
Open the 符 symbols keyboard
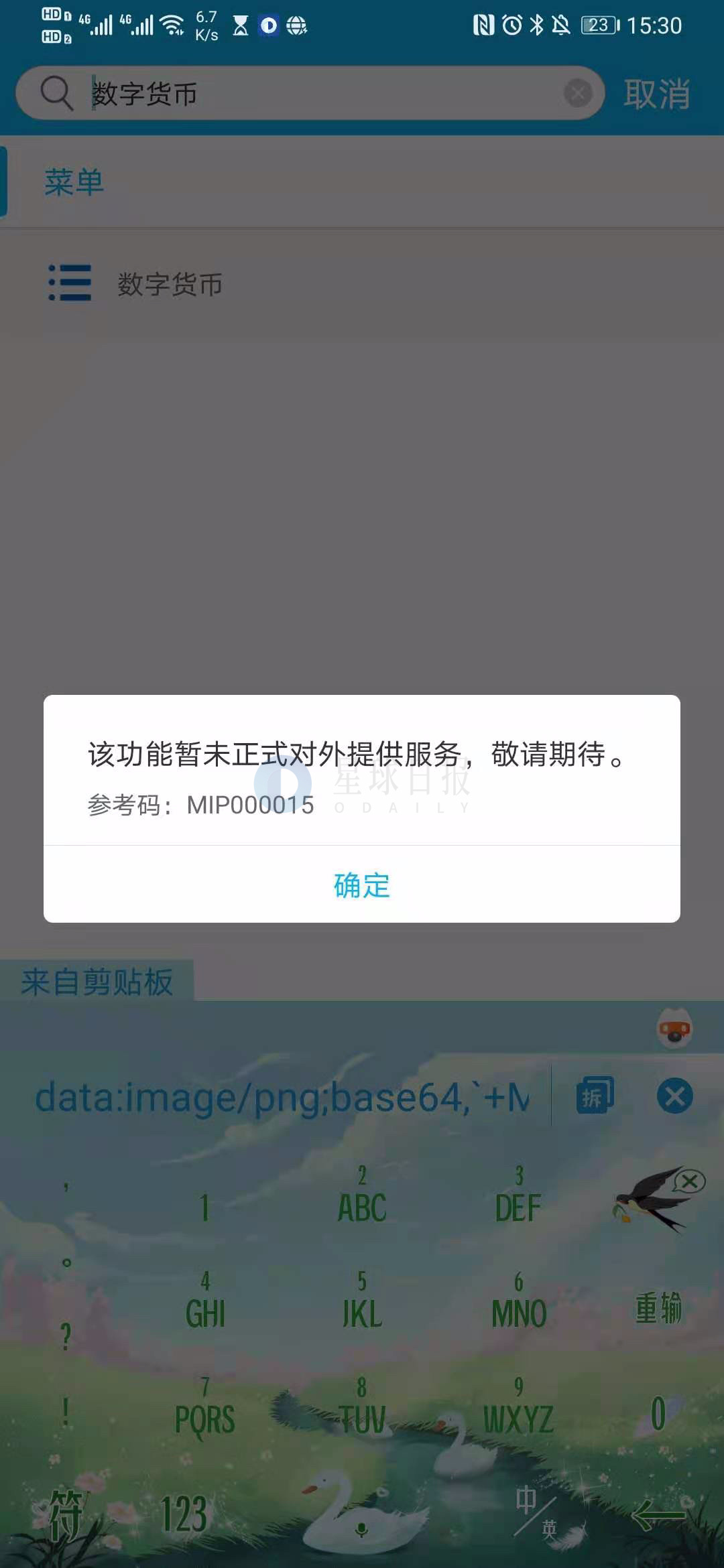pos(66,1514)
